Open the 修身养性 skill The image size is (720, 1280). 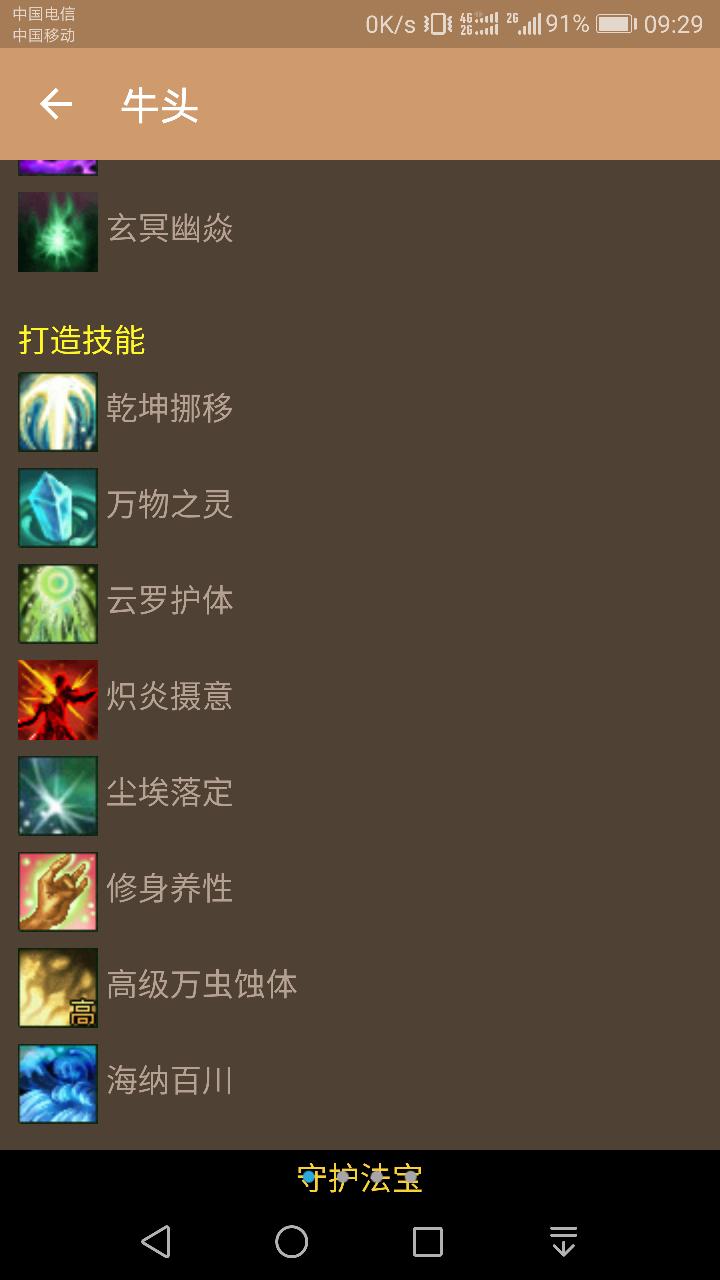170,890
